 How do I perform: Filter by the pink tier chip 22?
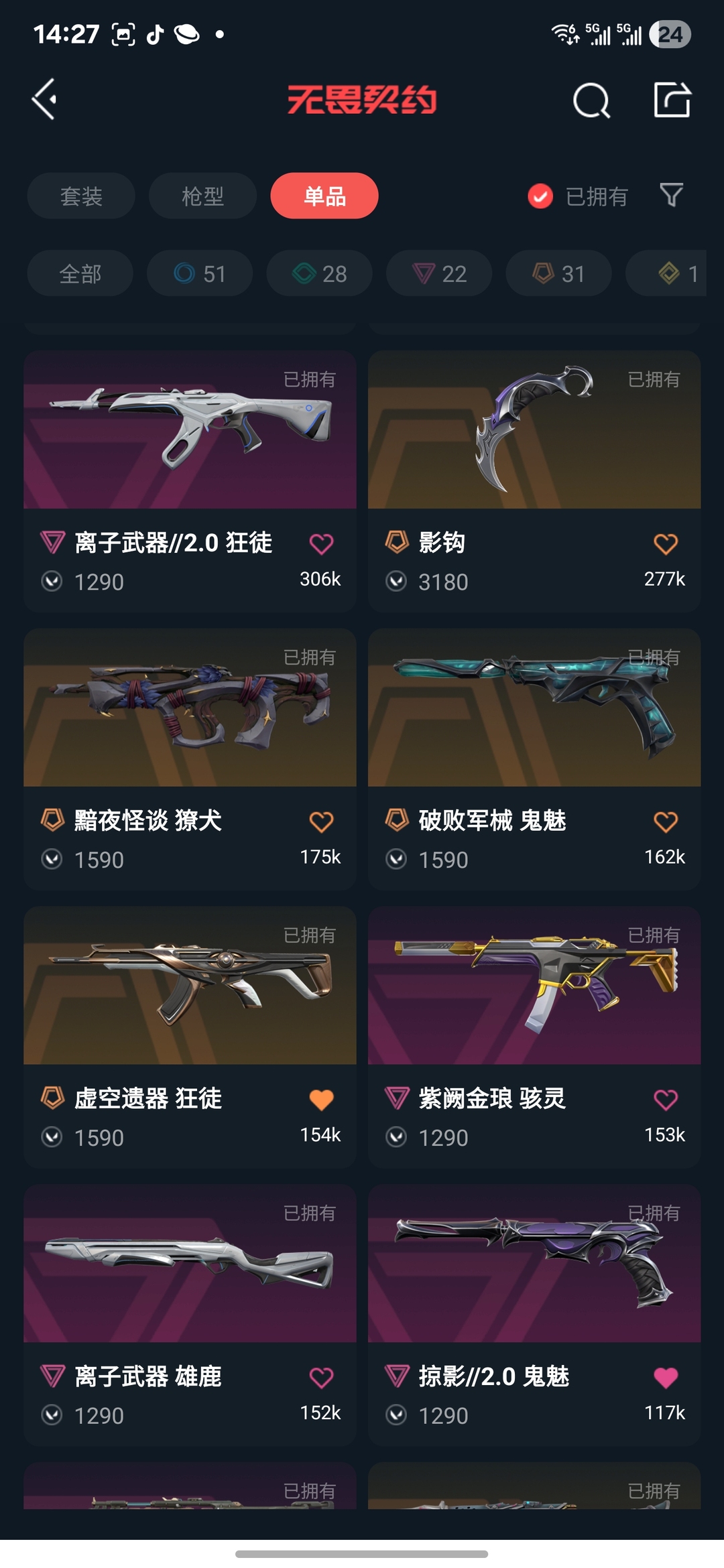point(439,273)
